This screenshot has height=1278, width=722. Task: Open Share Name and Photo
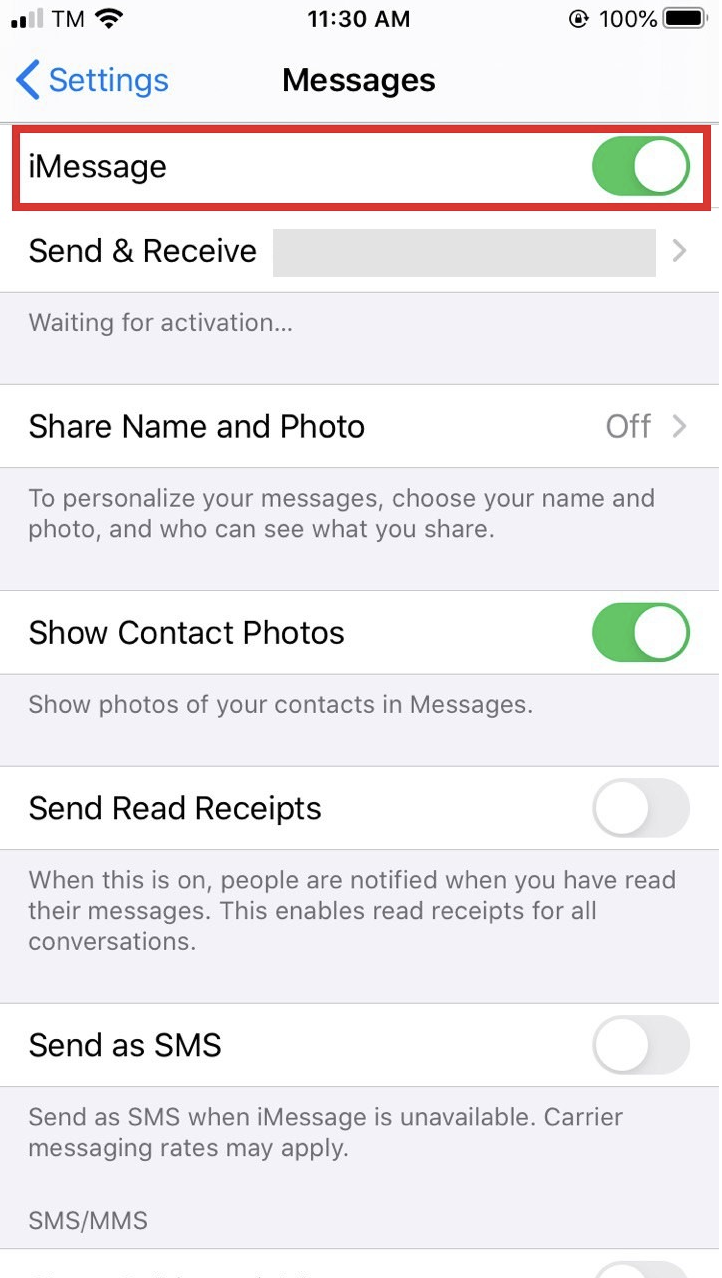click(360, 427)
